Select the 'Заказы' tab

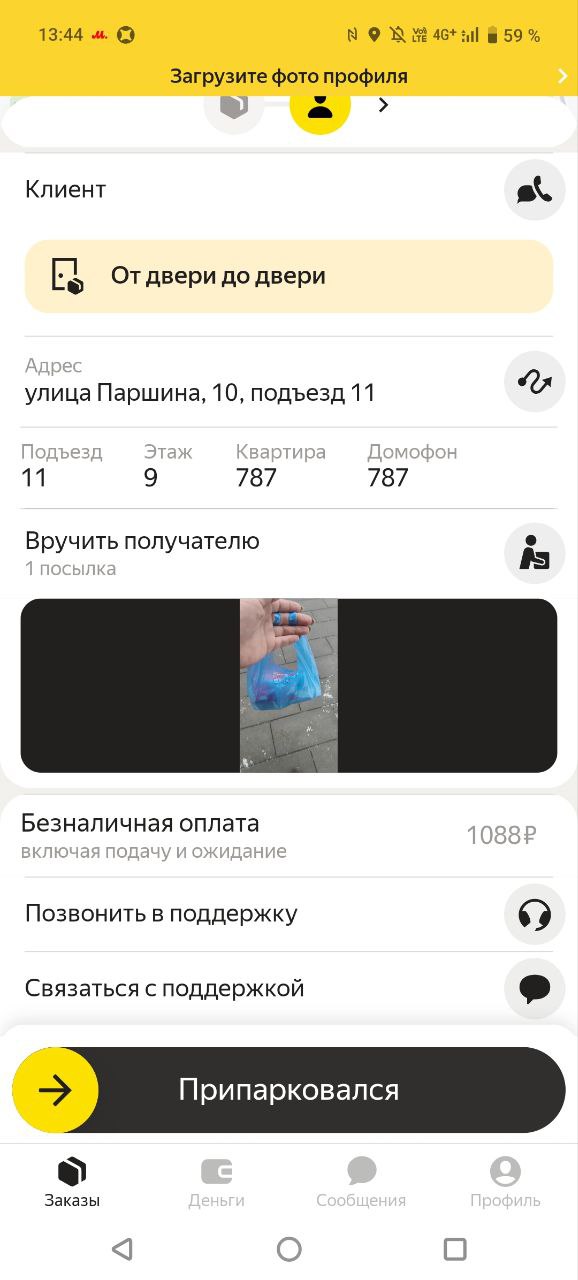click(x=72, y=1183)
